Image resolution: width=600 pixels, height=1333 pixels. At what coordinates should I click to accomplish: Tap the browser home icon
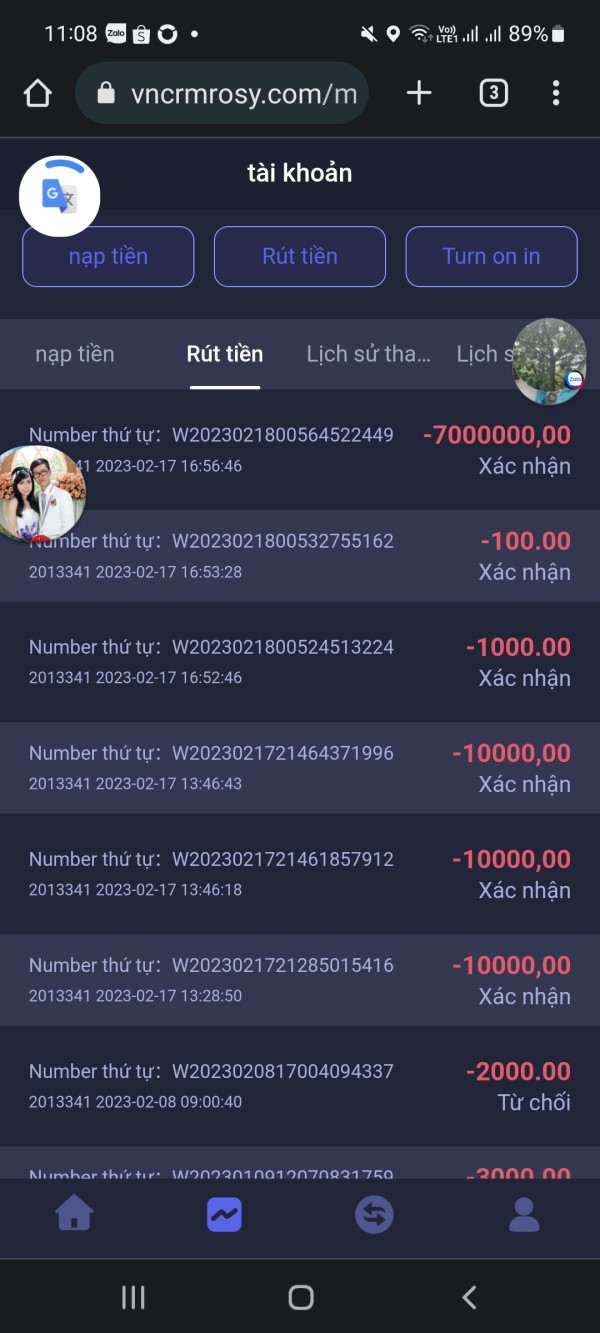tap(37, 93)
